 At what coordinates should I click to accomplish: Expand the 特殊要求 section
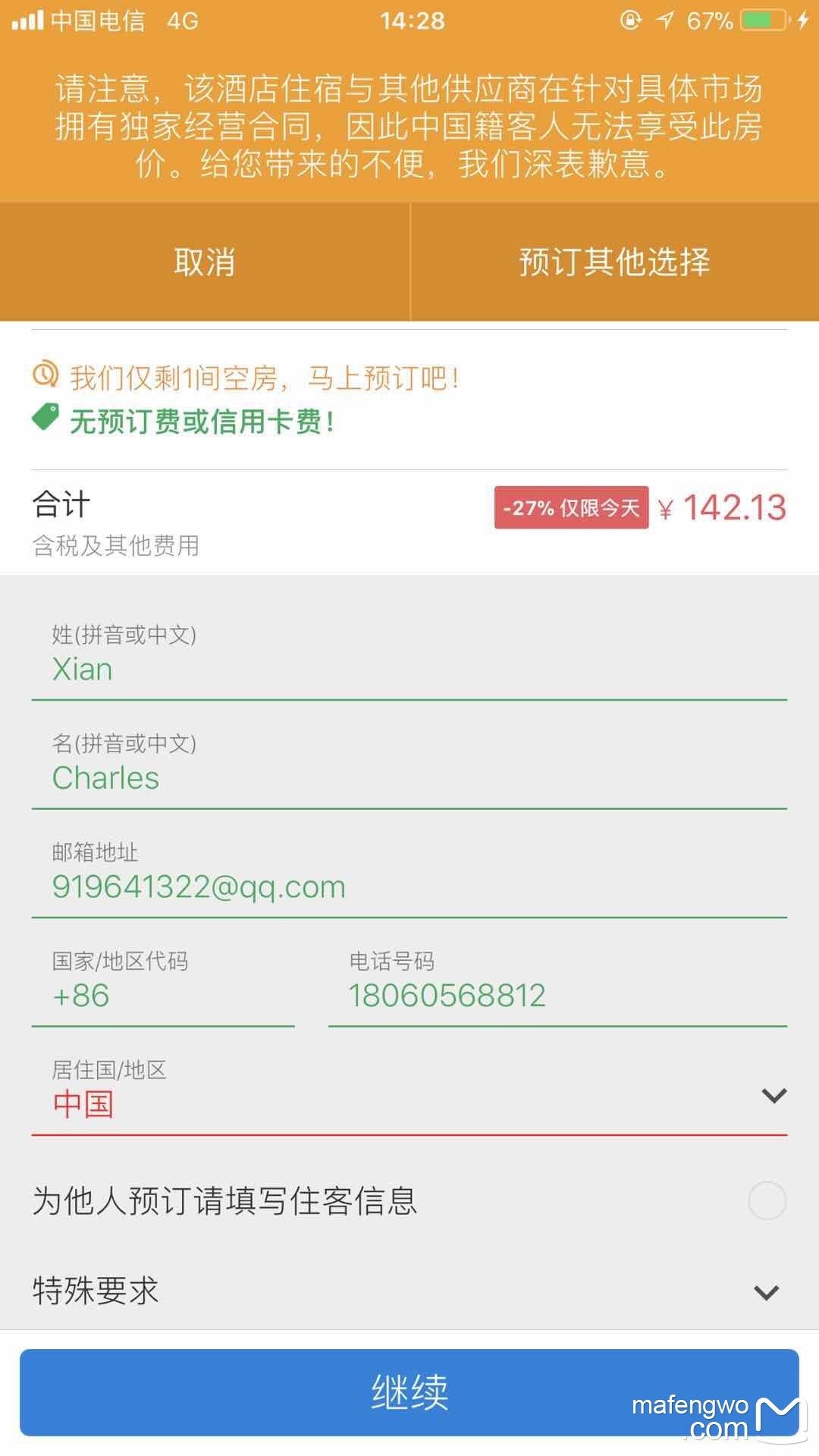point(409,1291)
